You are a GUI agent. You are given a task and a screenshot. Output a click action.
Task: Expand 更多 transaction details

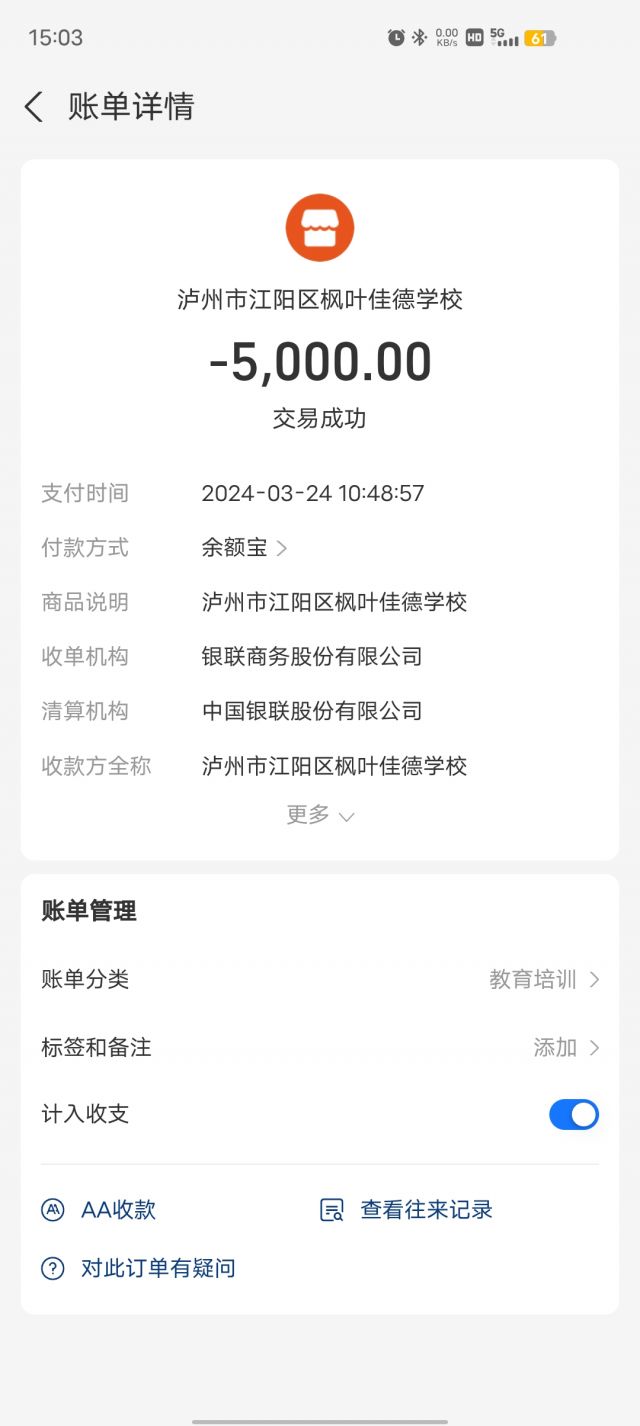click(320, 815)
